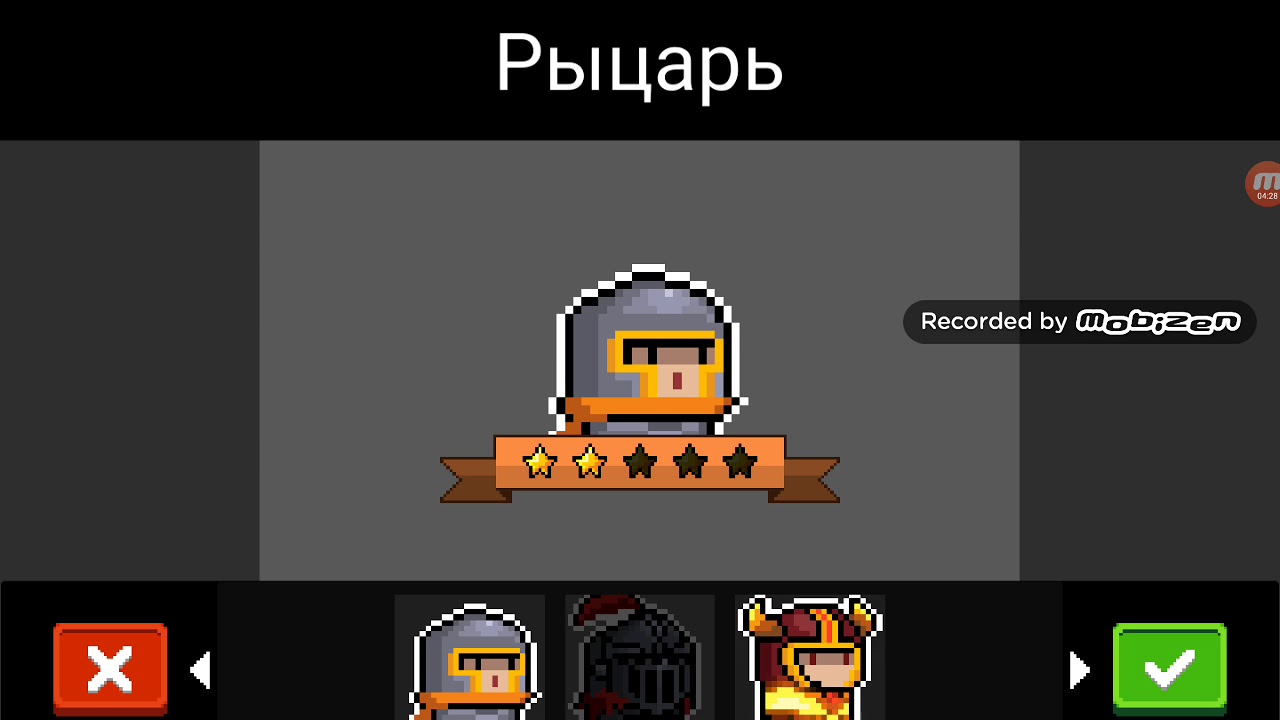Select the gray helmet knight character

(470, 658)
